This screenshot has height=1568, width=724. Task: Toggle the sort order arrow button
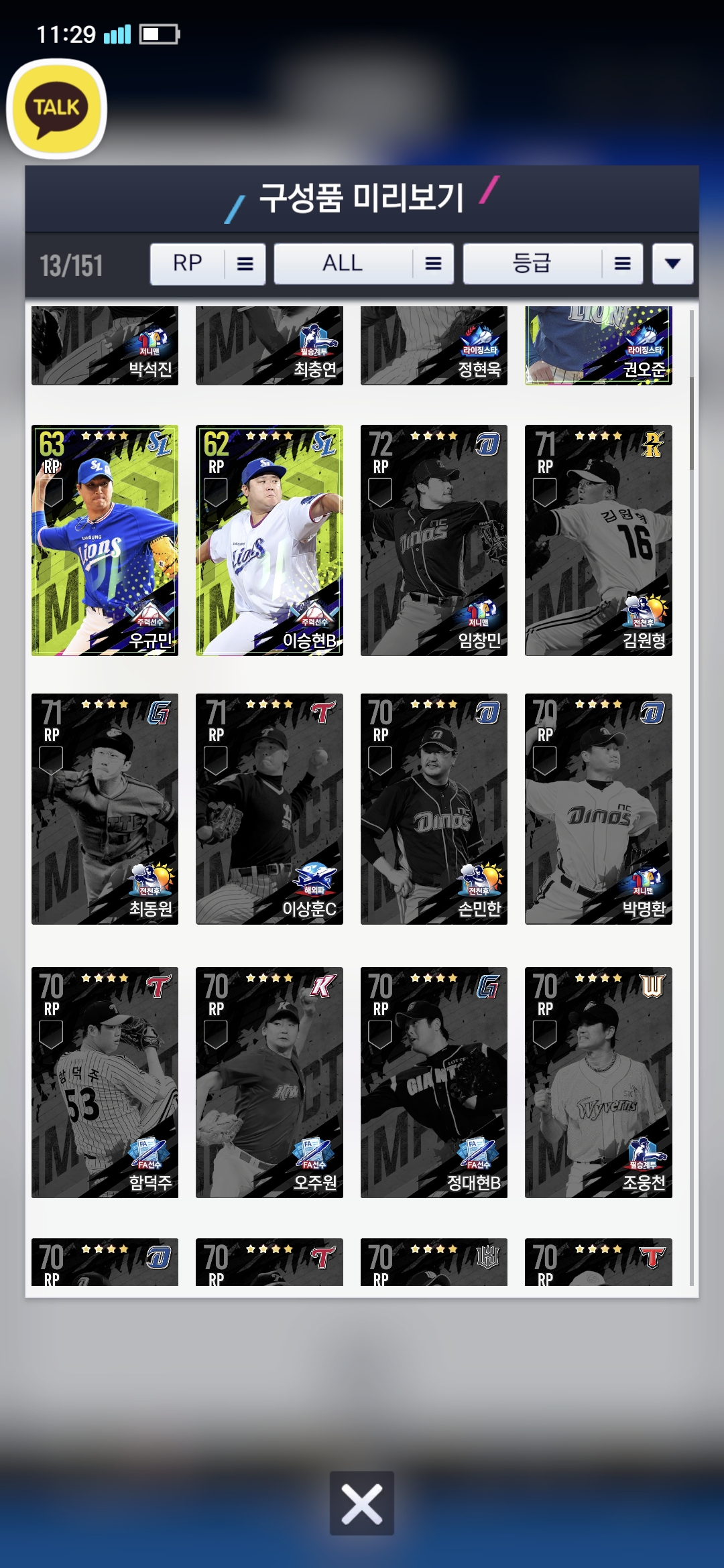point(672,264)
